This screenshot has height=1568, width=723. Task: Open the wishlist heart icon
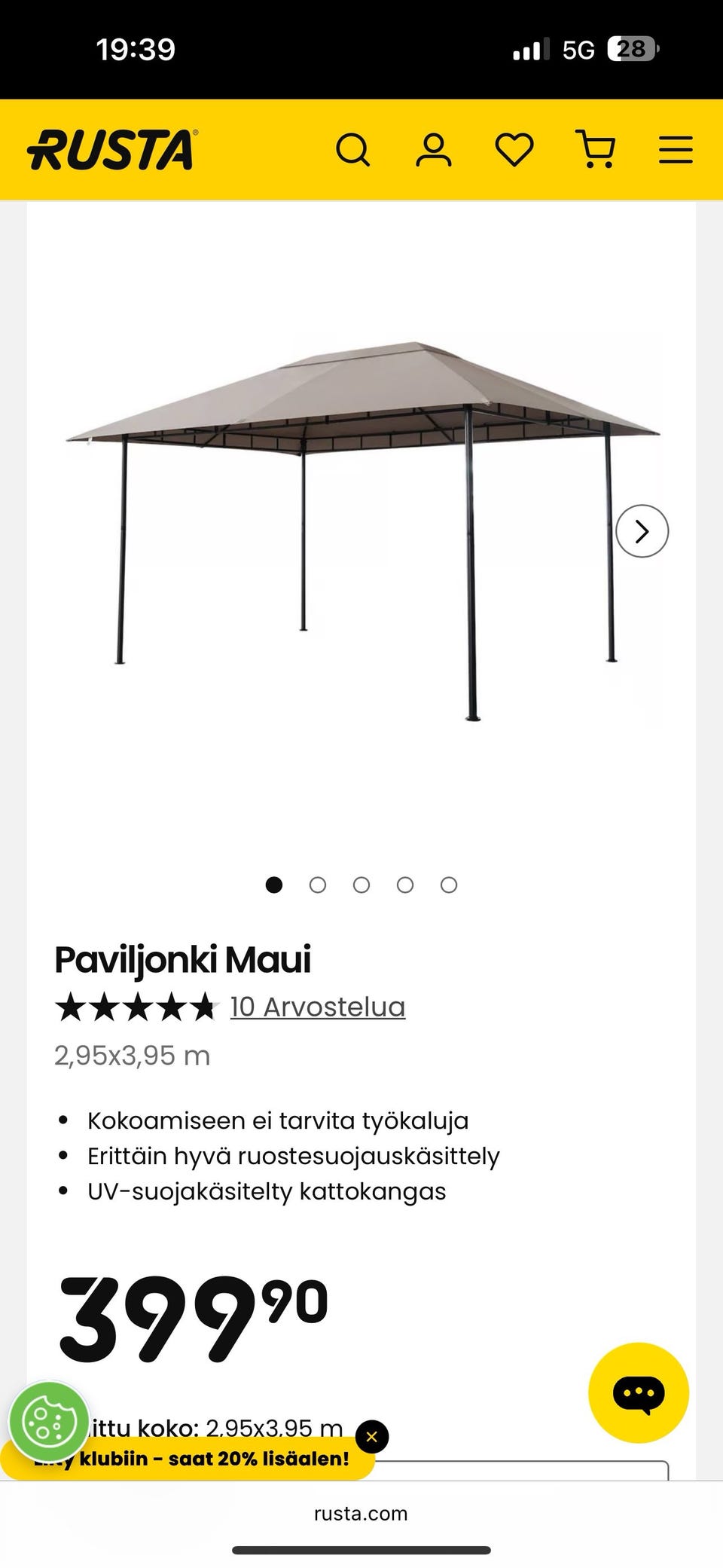point(514,150)
